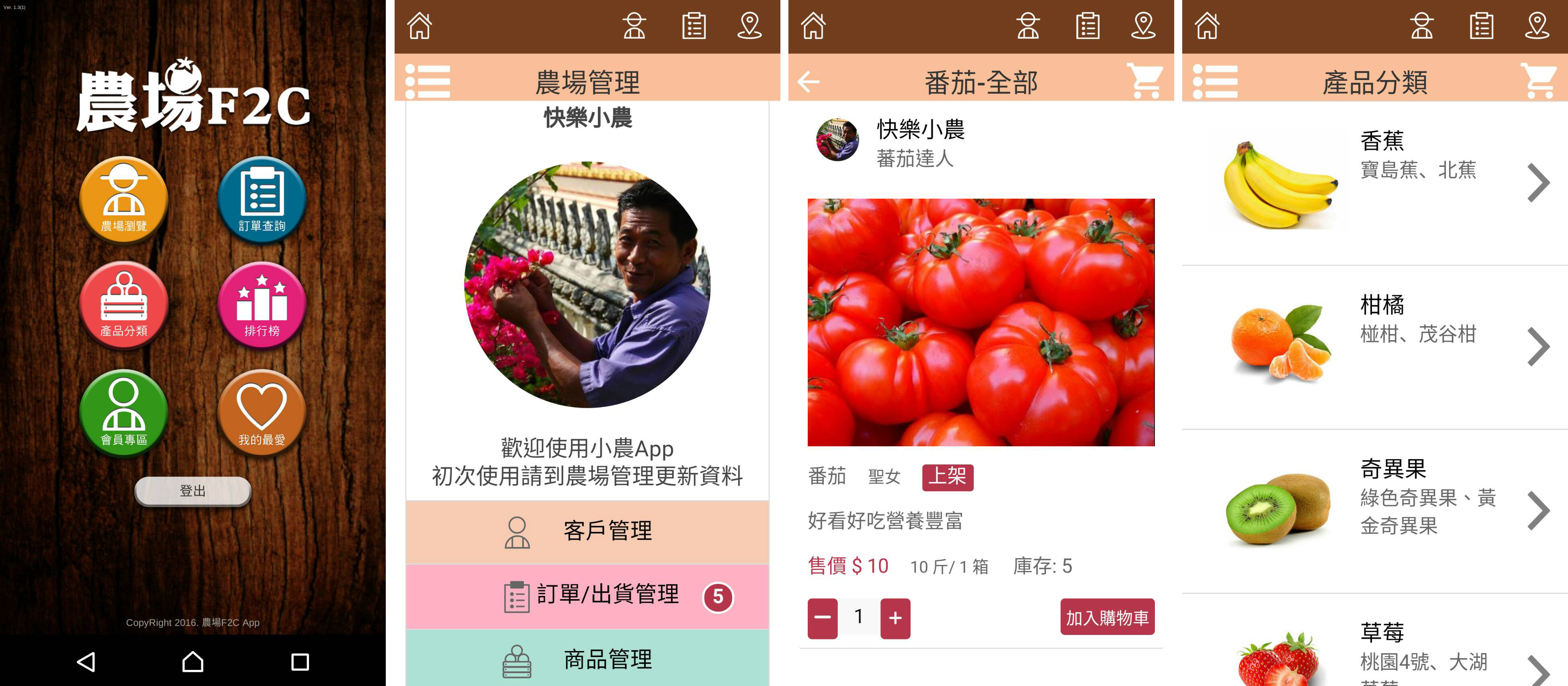Open 農場瀏覽 from the main menu
This screenshot has width=1568, height=686.
tap(123, 199)
